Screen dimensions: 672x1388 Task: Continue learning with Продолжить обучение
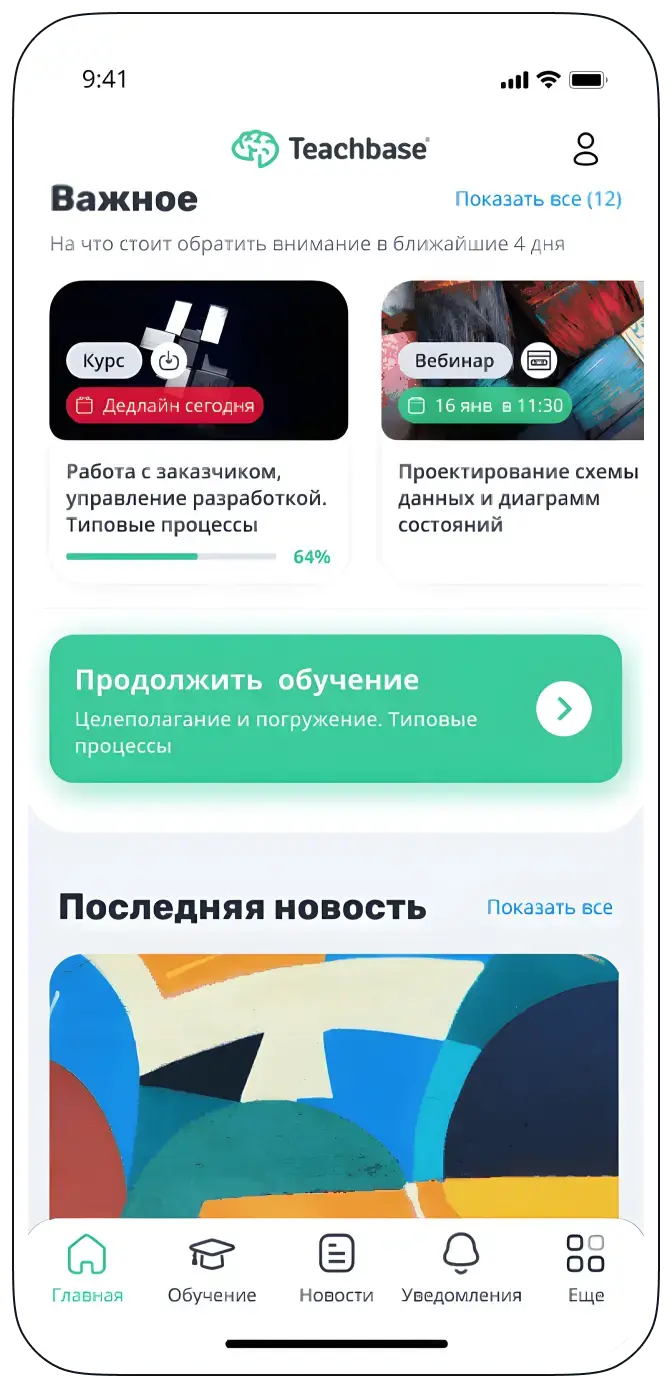tap(335, 708)
